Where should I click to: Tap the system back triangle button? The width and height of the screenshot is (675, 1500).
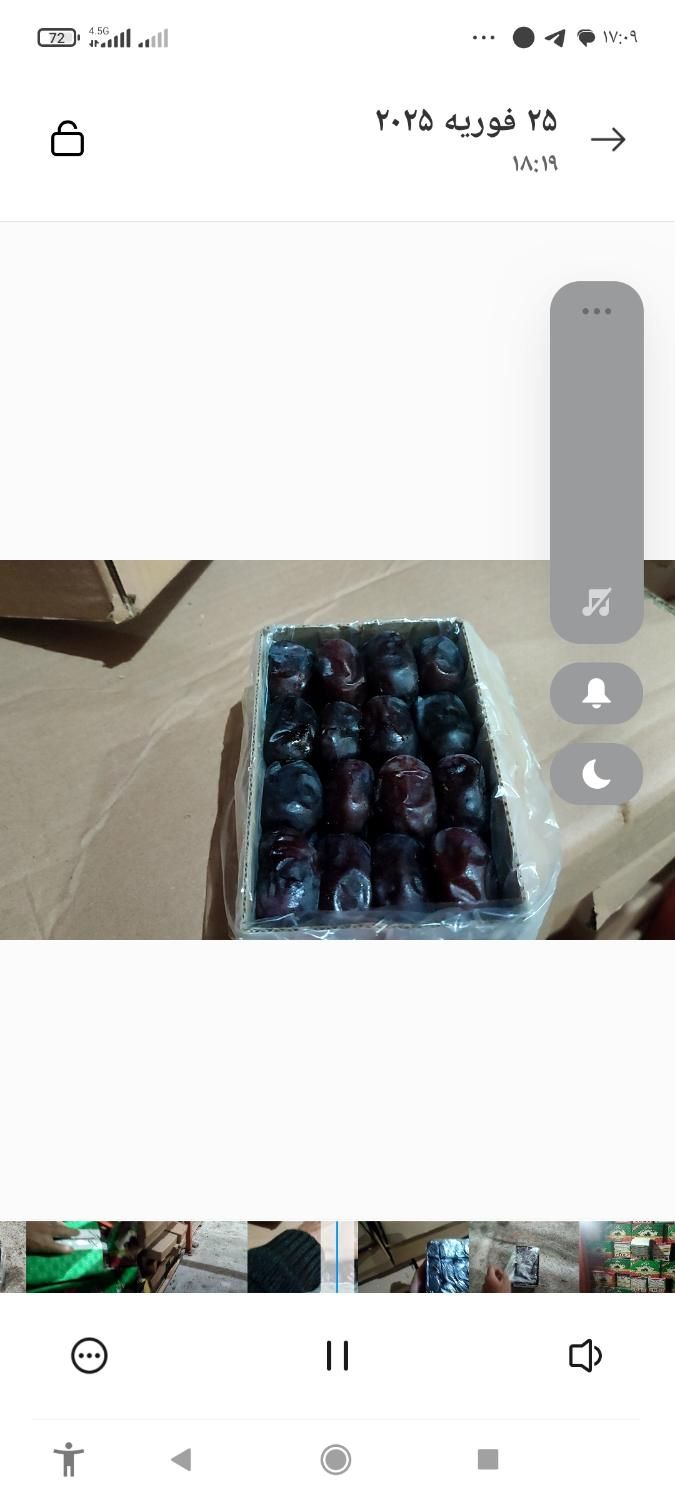click(x=181, y=1459)
